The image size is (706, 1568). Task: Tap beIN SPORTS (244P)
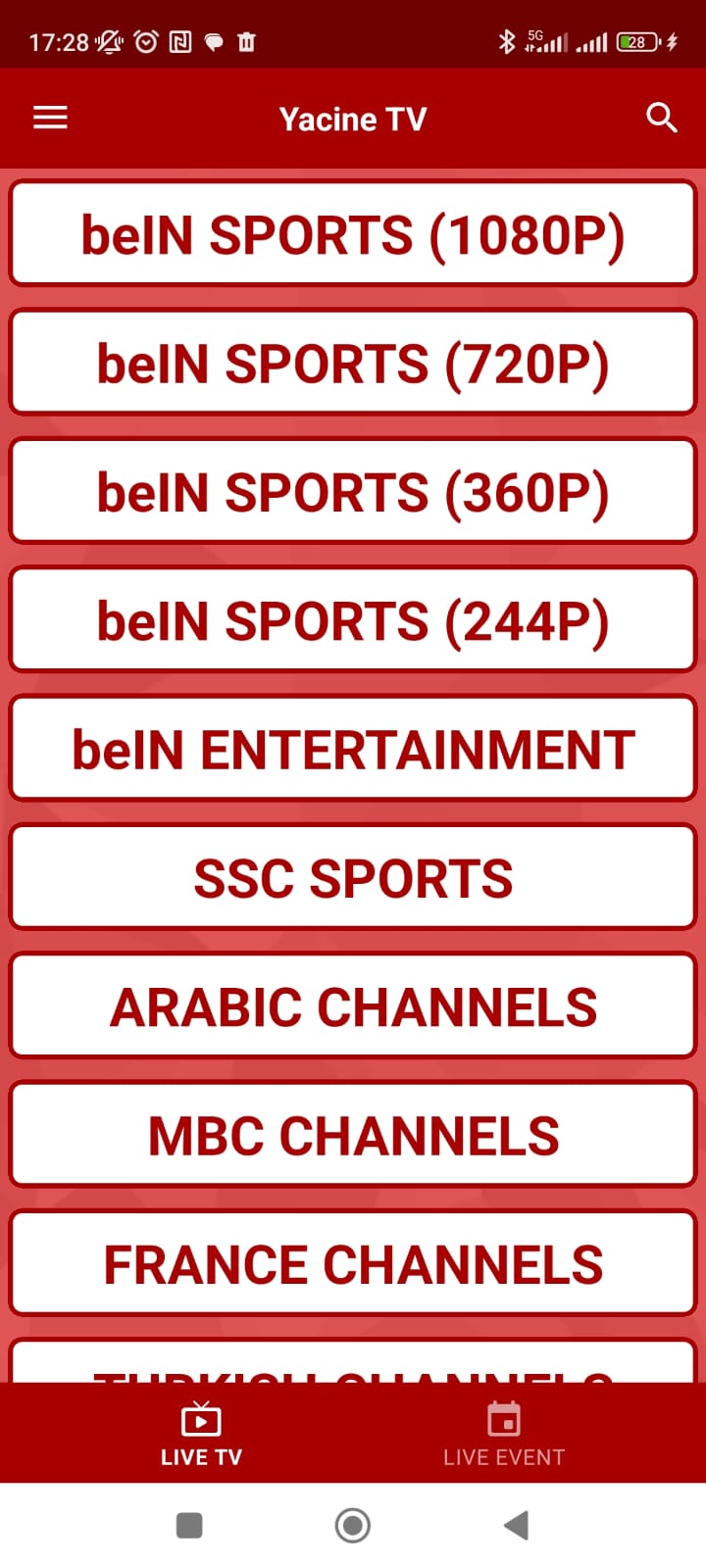(x=353, y=621)
